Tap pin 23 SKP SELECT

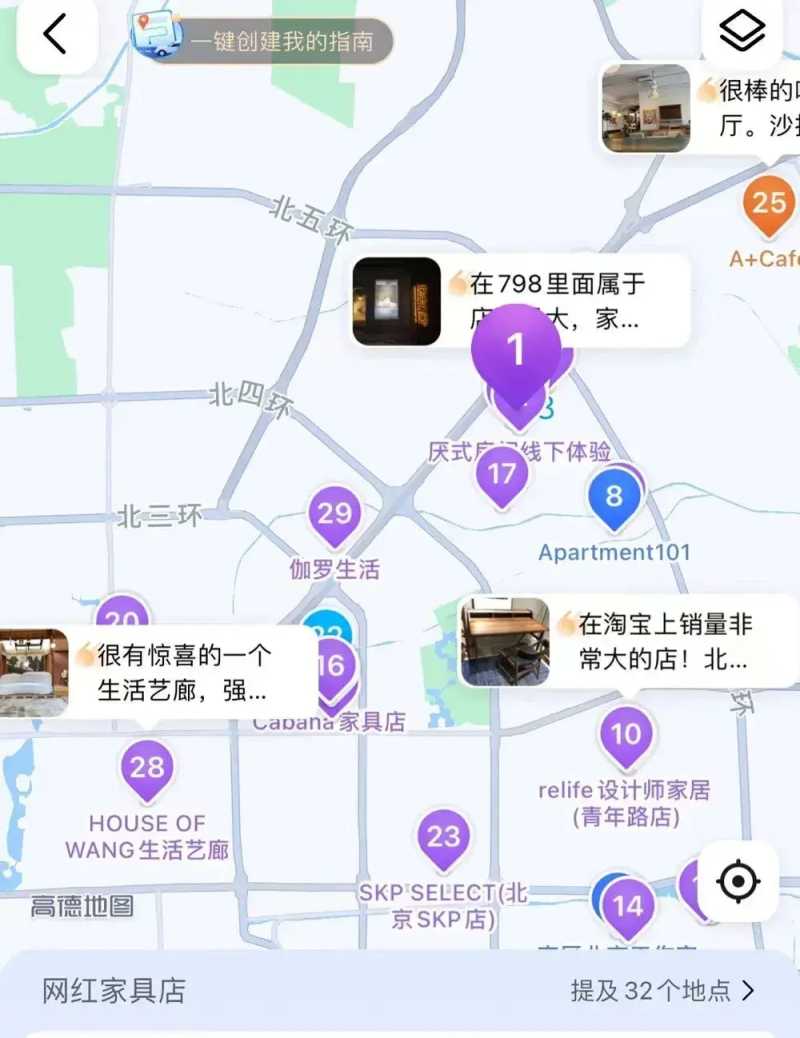pyautogui.click(x=443, y=838)
